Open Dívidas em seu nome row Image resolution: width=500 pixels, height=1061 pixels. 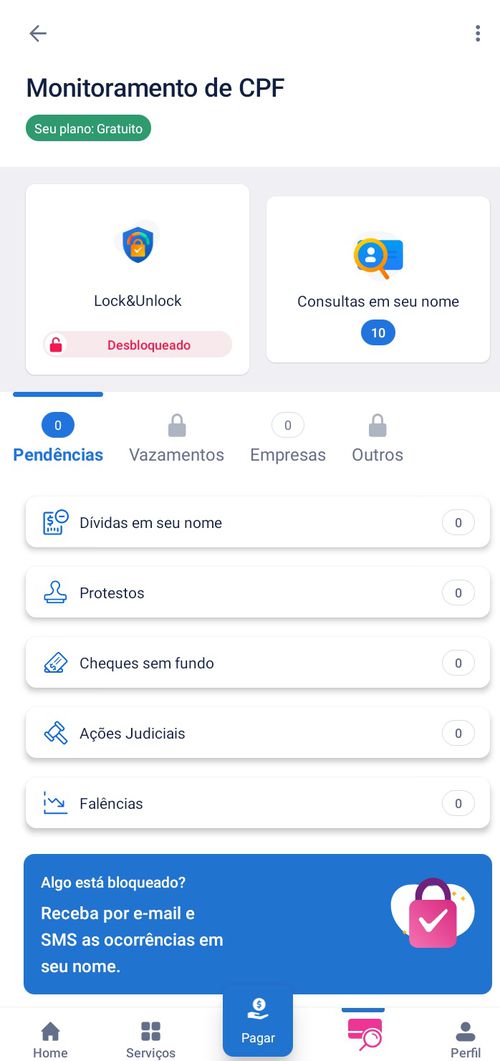(x=258, y=522)
